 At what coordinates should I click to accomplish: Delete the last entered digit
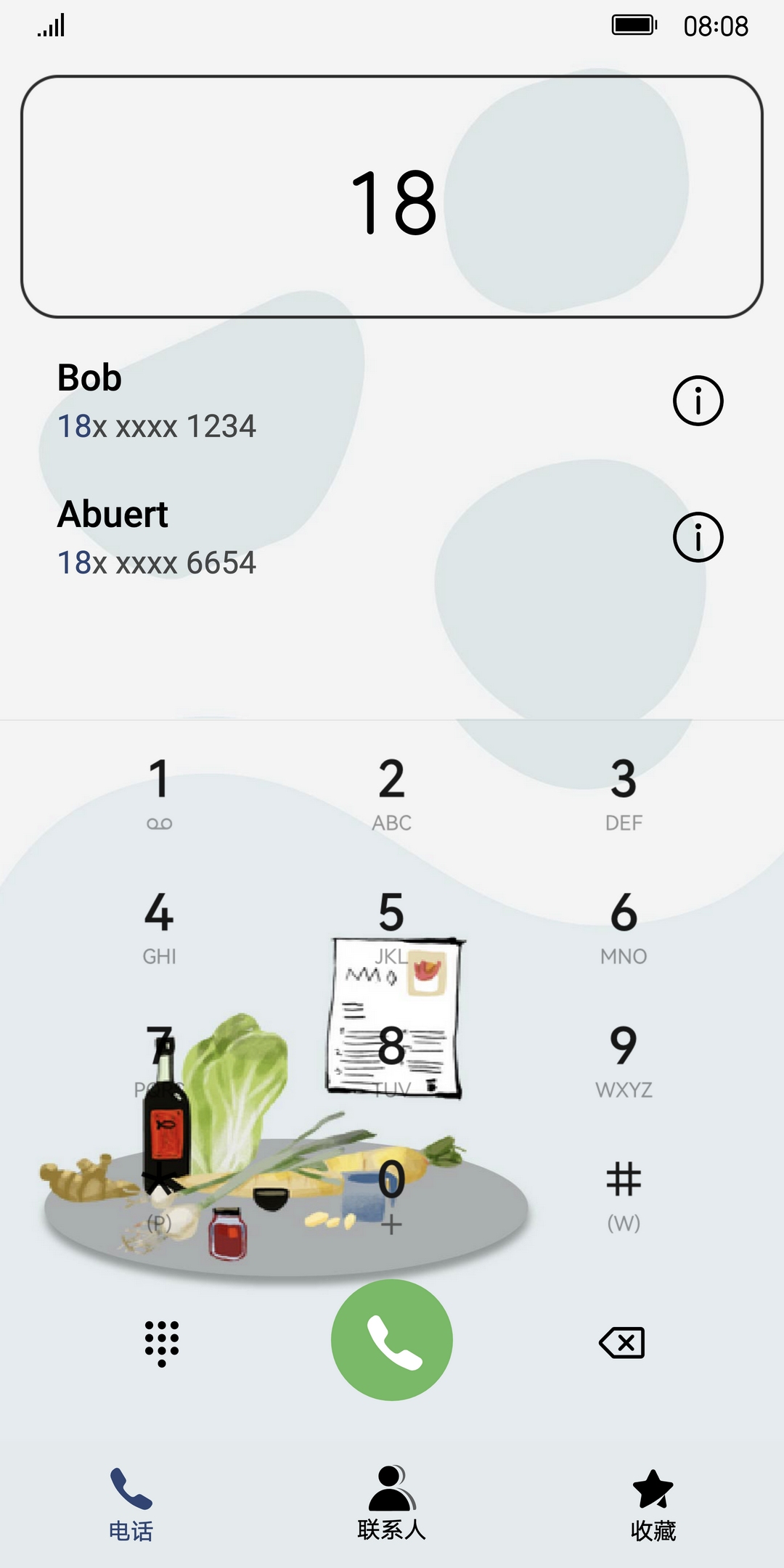click(x=622, y=1343)
